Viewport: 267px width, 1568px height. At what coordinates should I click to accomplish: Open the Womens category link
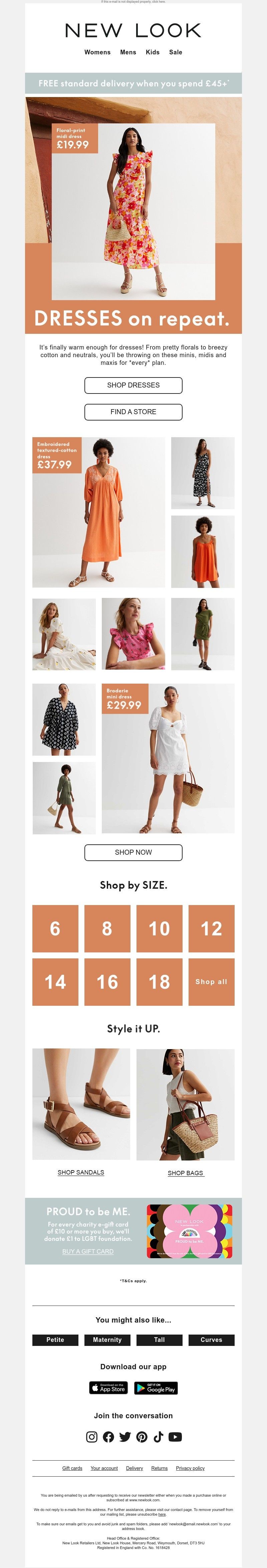[x=97, y=52]
